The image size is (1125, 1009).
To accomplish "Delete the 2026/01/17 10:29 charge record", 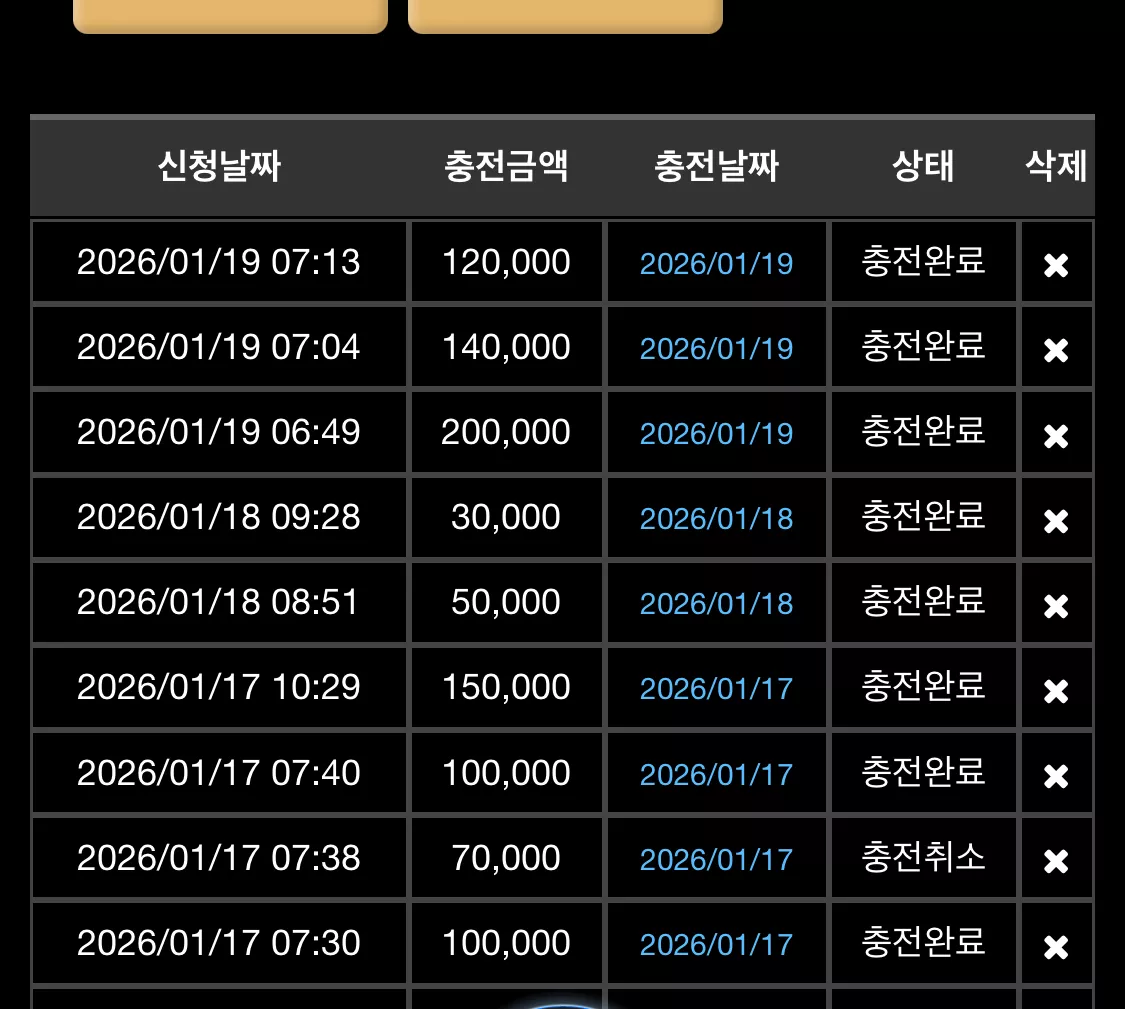I will pyautogui.click(x=1056, y=690).
